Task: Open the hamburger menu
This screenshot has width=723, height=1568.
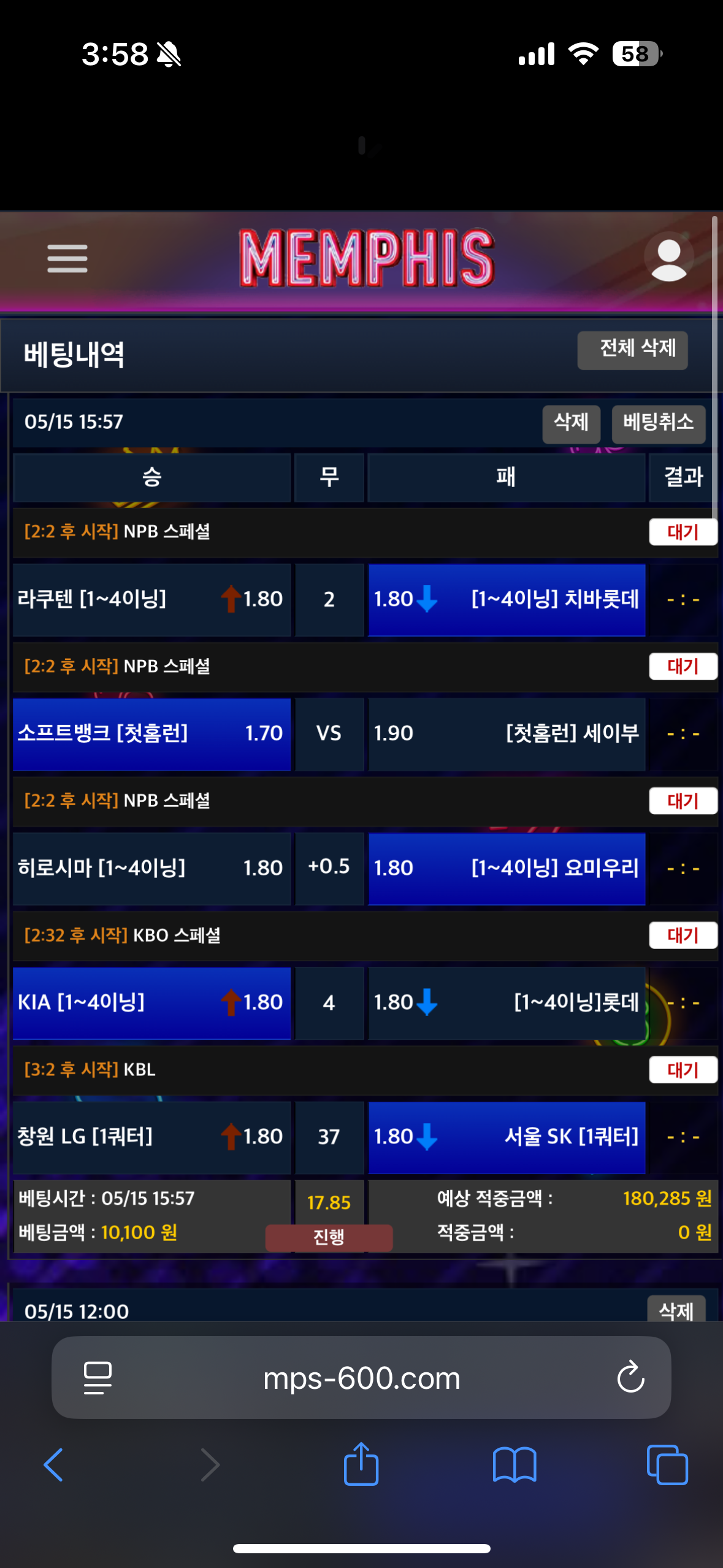Action: 67,258
